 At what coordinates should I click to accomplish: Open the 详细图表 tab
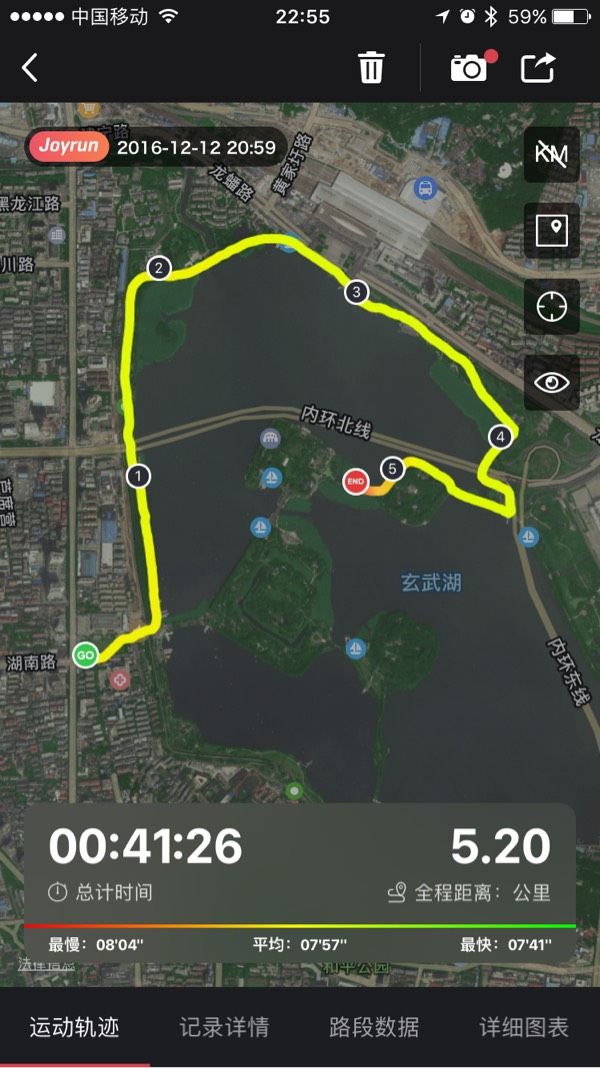(x=524, y=1026)
